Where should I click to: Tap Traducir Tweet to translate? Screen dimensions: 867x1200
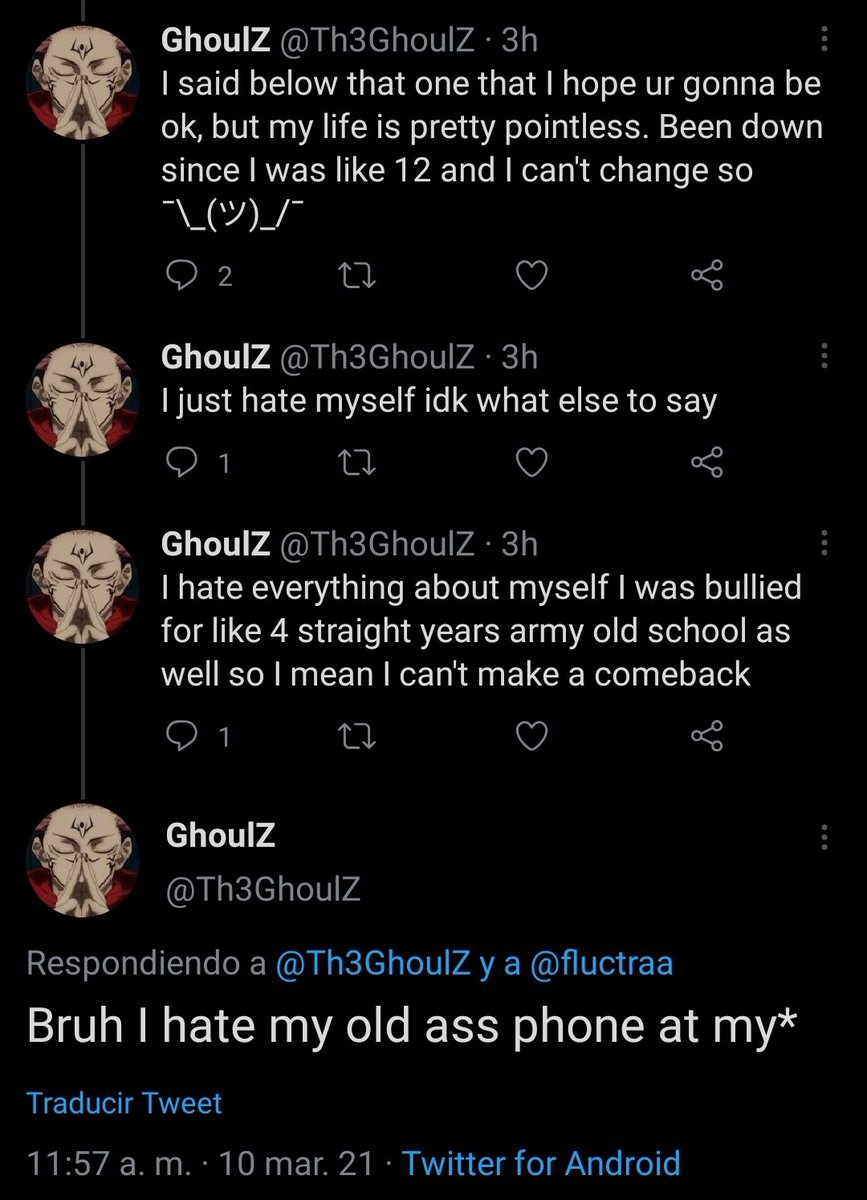(124, 1103)
